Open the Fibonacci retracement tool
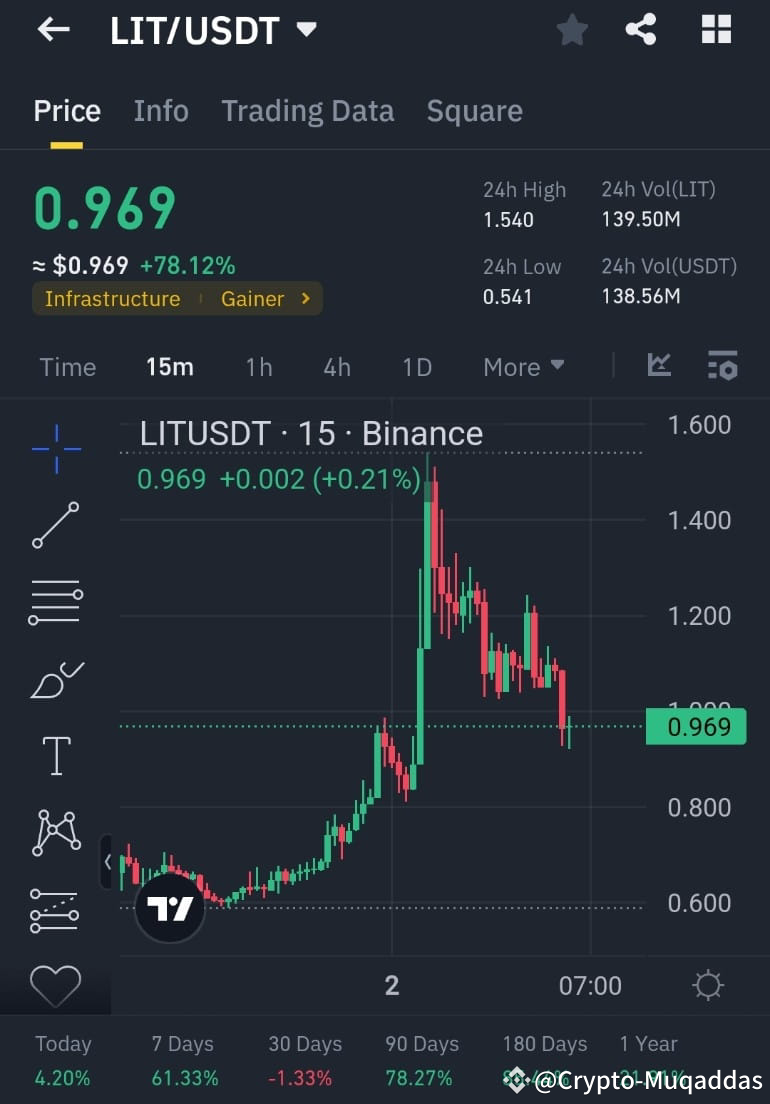 pyautogui.click(x=55, y=601)
